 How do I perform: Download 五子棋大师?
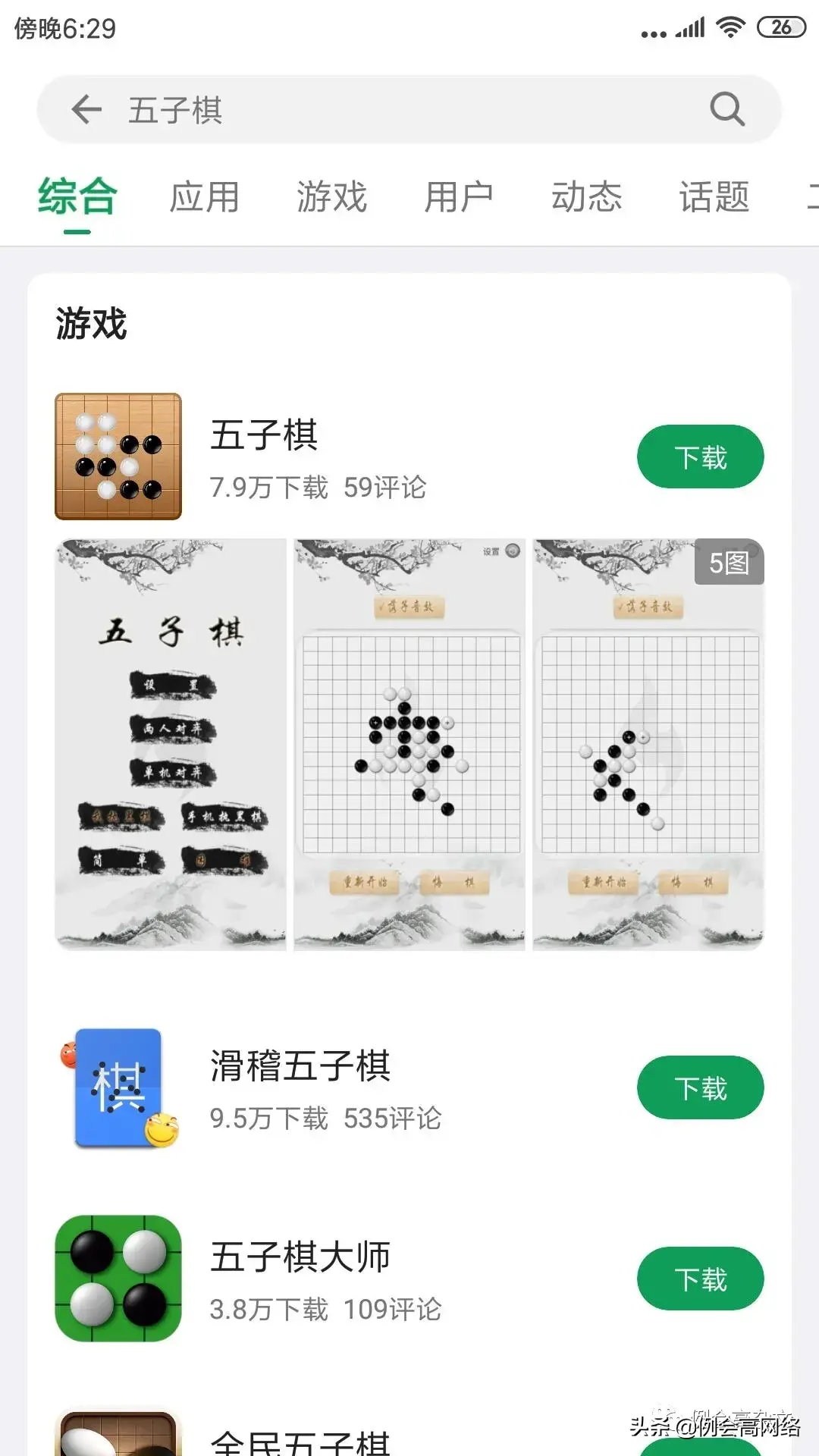[x=700, y=1279]
